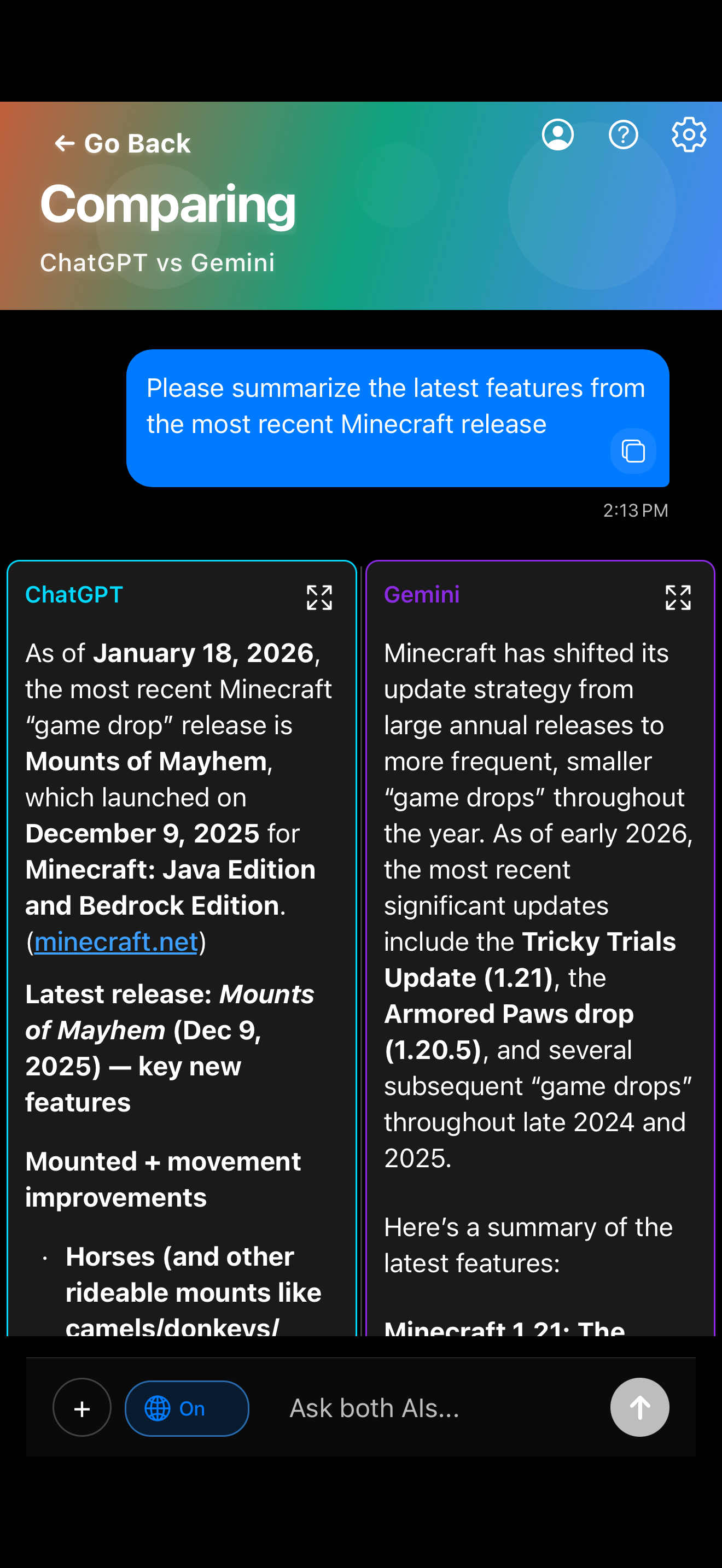Open the user profile icon
The height and width of the screenshot is (1568, 722).
(557, 134)
